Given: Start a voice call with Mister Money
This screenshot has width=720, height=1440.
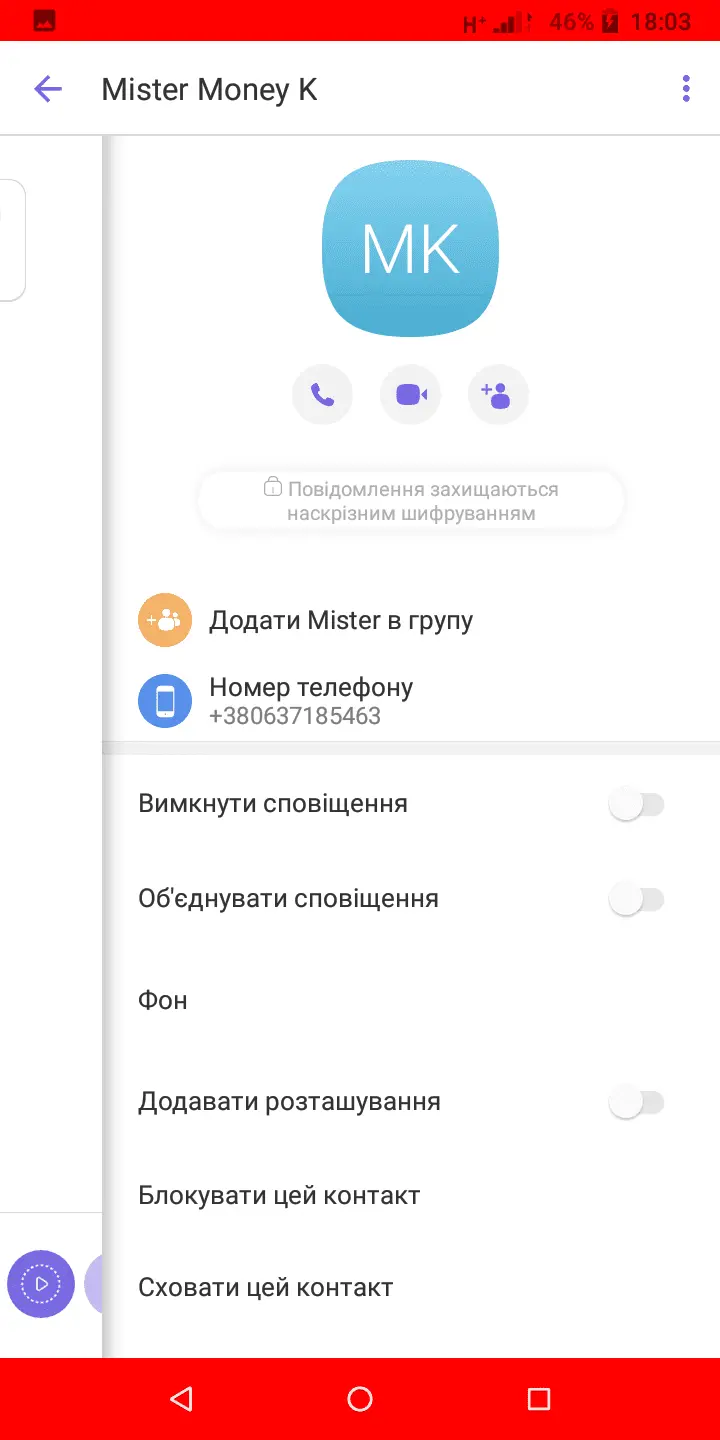Looking at the screenshot, I should [x=322, y=395].
